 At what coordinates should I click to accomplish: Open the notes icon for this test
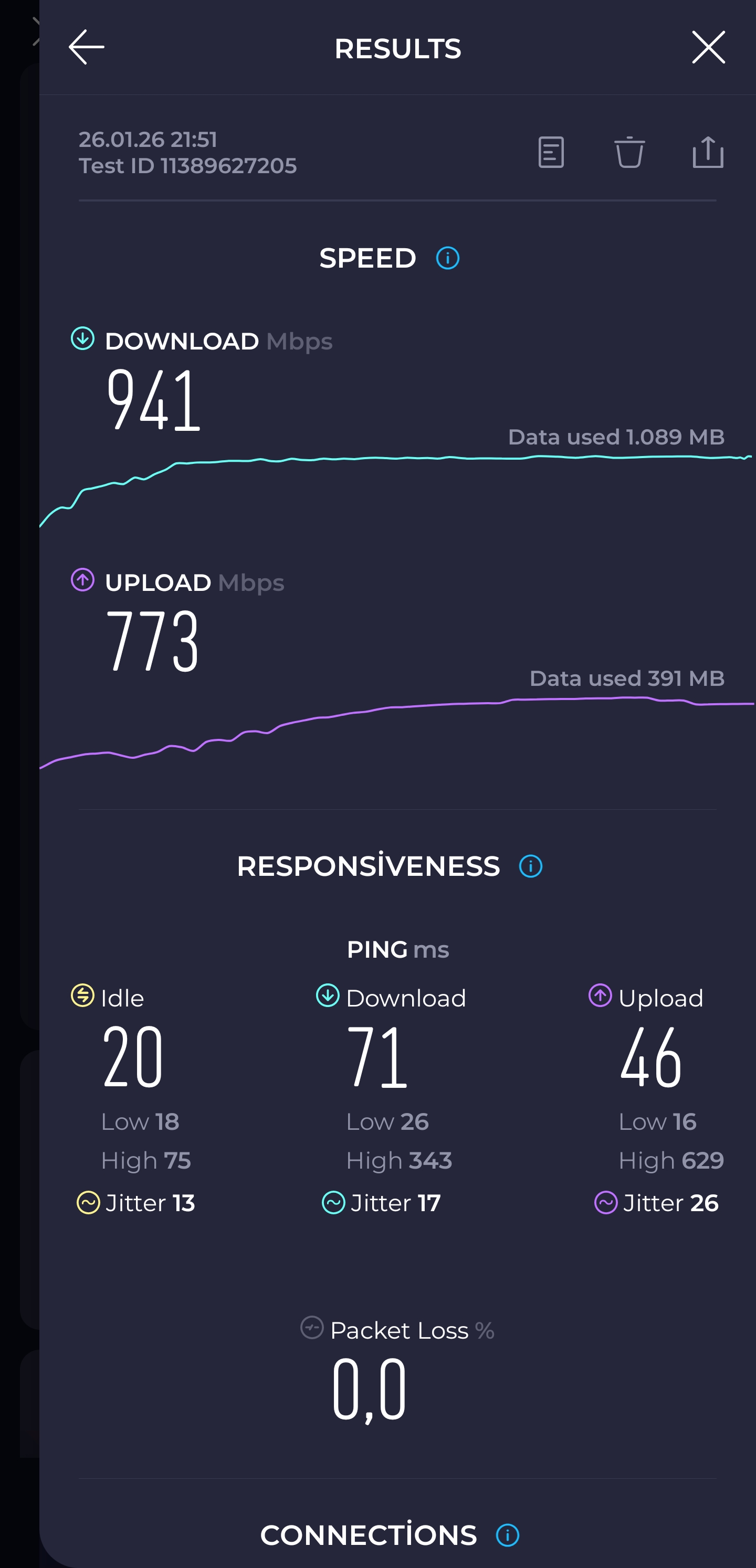(x=551, y=152)
